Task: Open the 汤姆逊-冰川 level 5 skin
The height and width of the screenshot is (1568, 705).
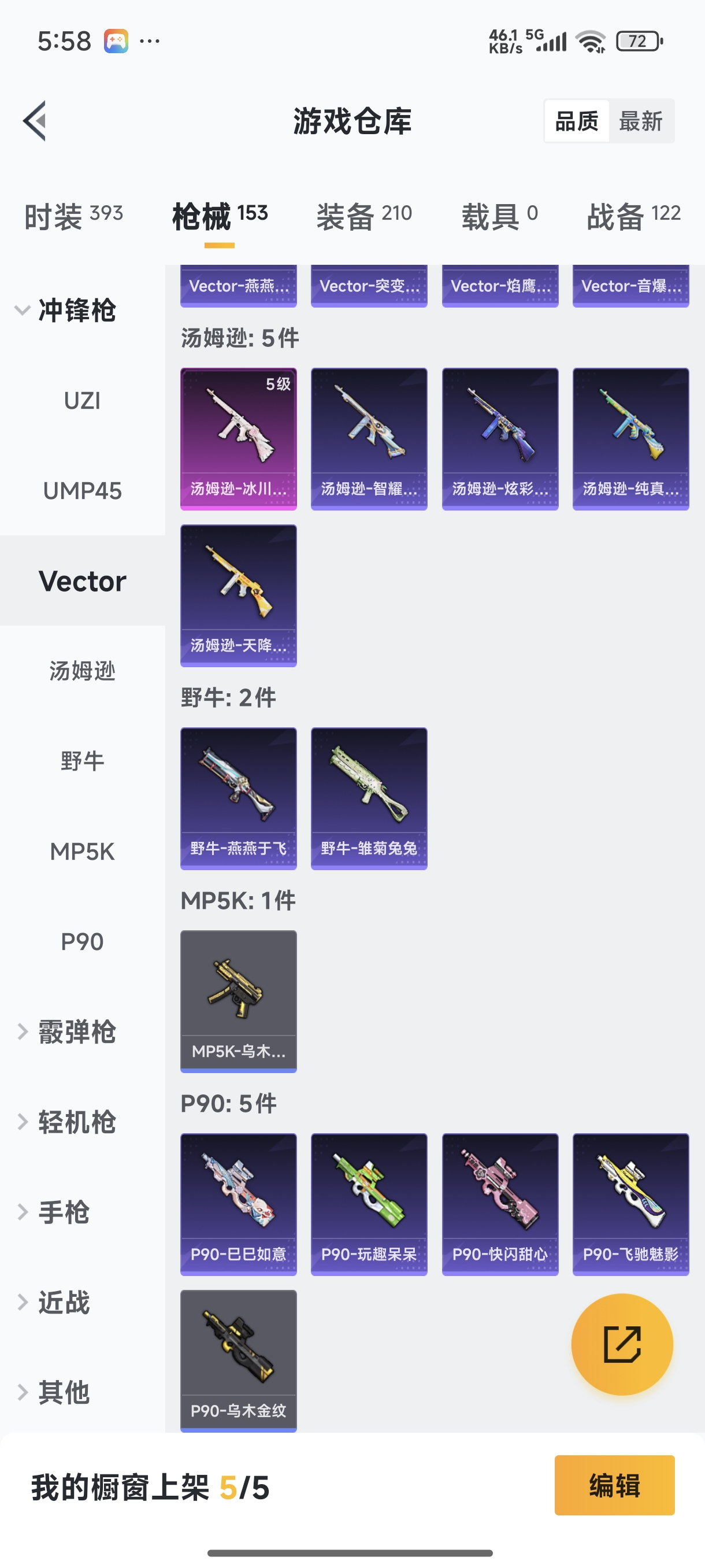Action: (239, 438)
